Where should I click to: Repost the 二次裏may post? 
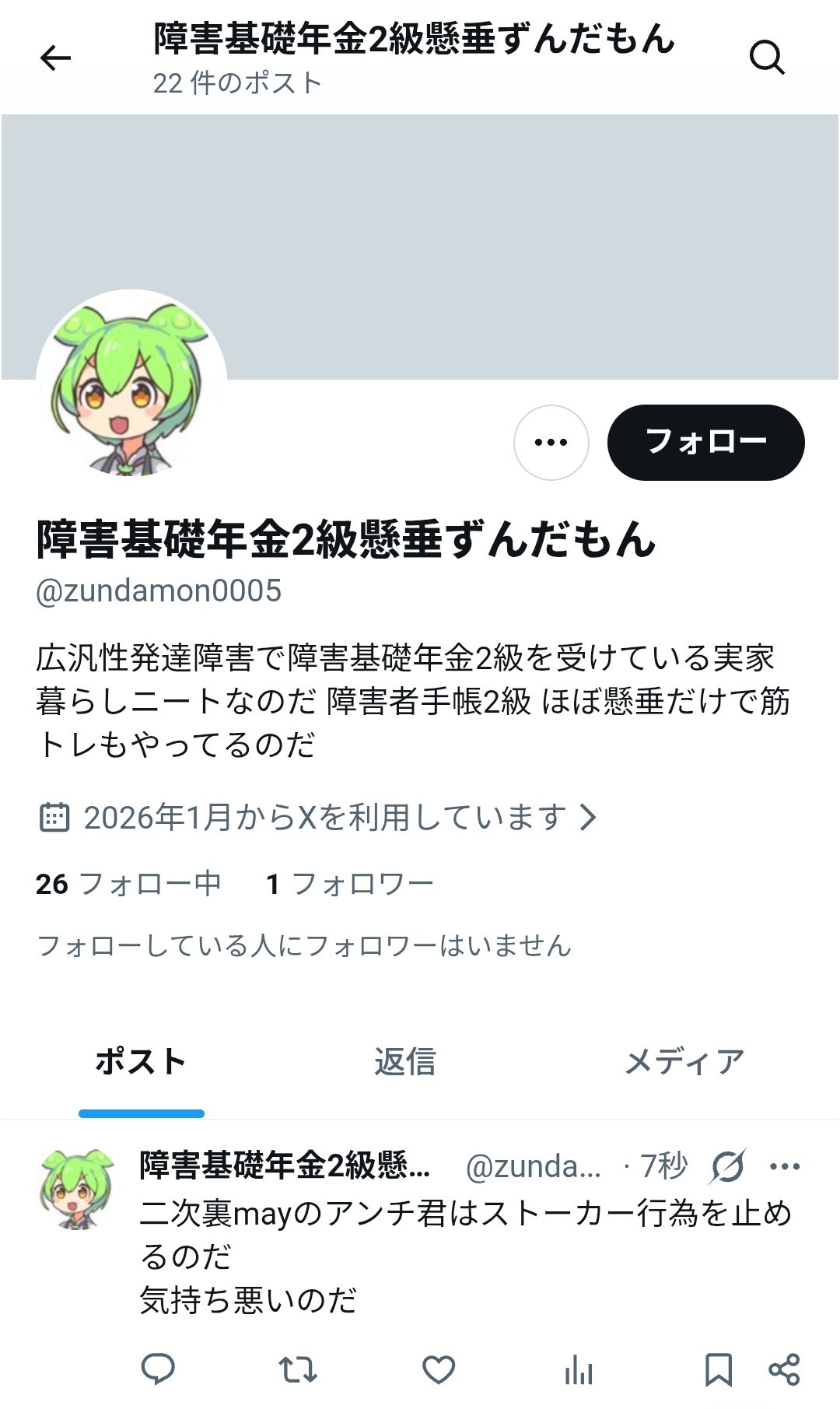point(298,1369)
